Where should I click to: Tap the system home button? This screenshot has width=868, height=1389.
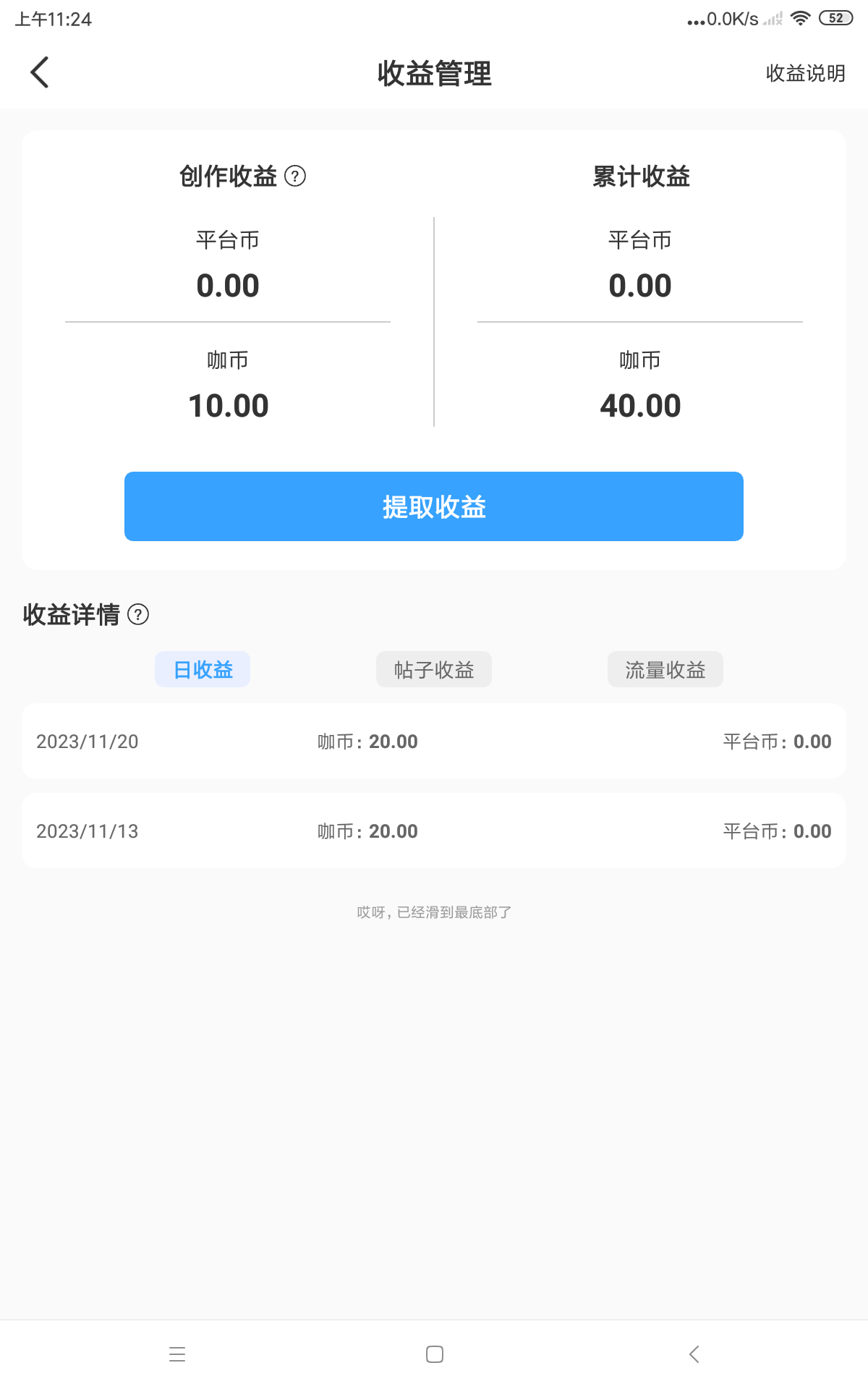pyautogui.click(x=435, y=1354)
